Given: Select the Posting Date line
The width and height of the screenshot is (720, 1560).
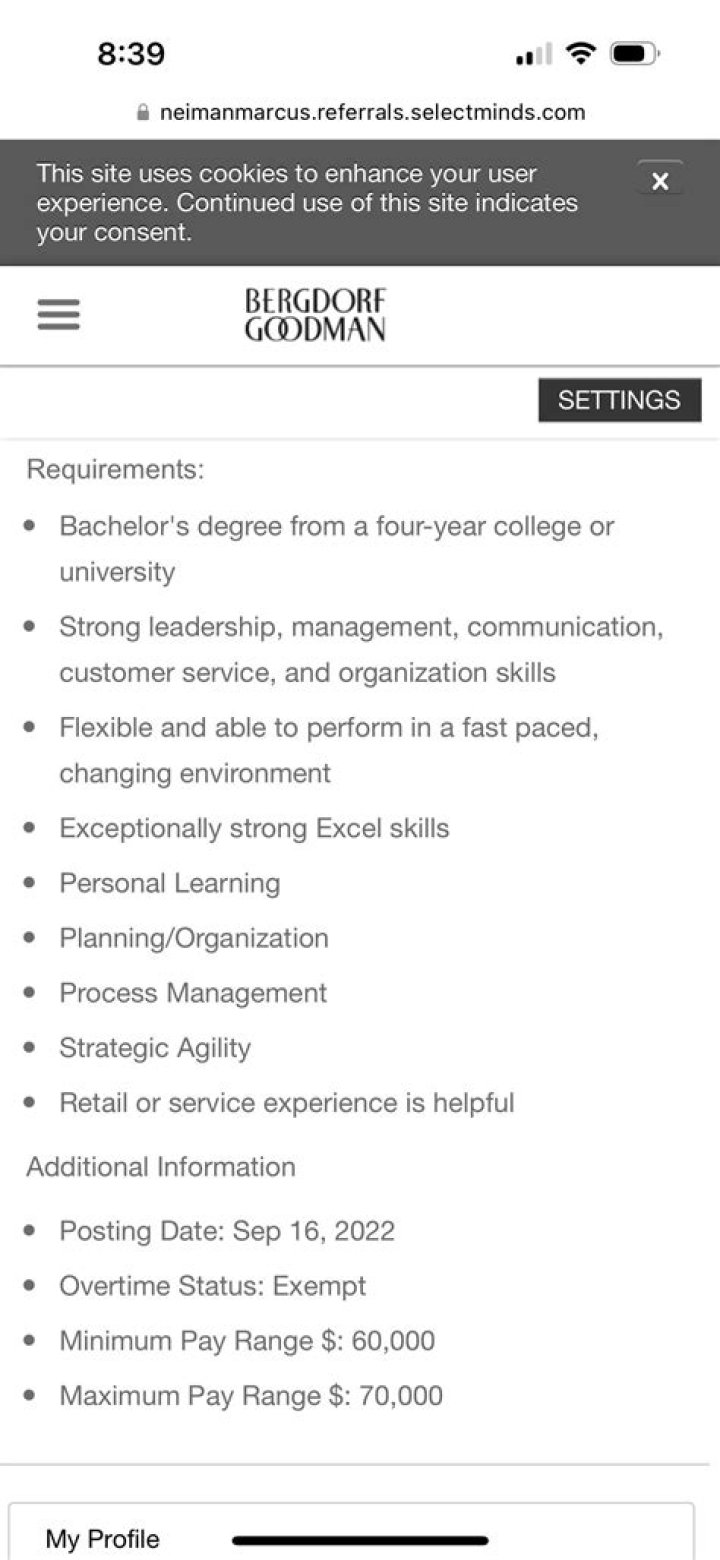Looking at the screenshot, I should [x=228, y=1231].
